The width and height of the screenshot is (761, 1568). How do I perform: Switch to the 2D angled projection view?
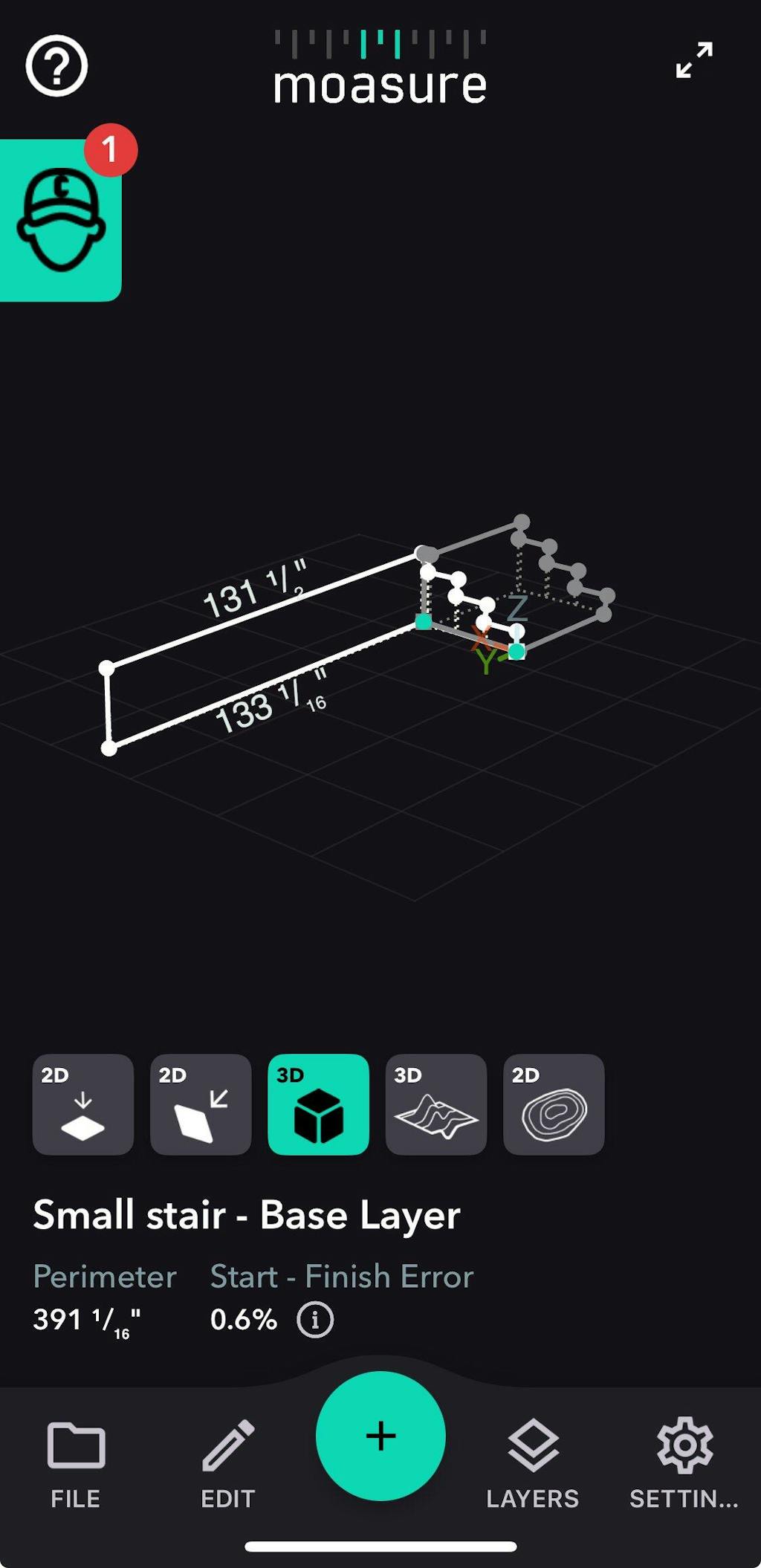pyautogui.click(x=201, y=1104)
